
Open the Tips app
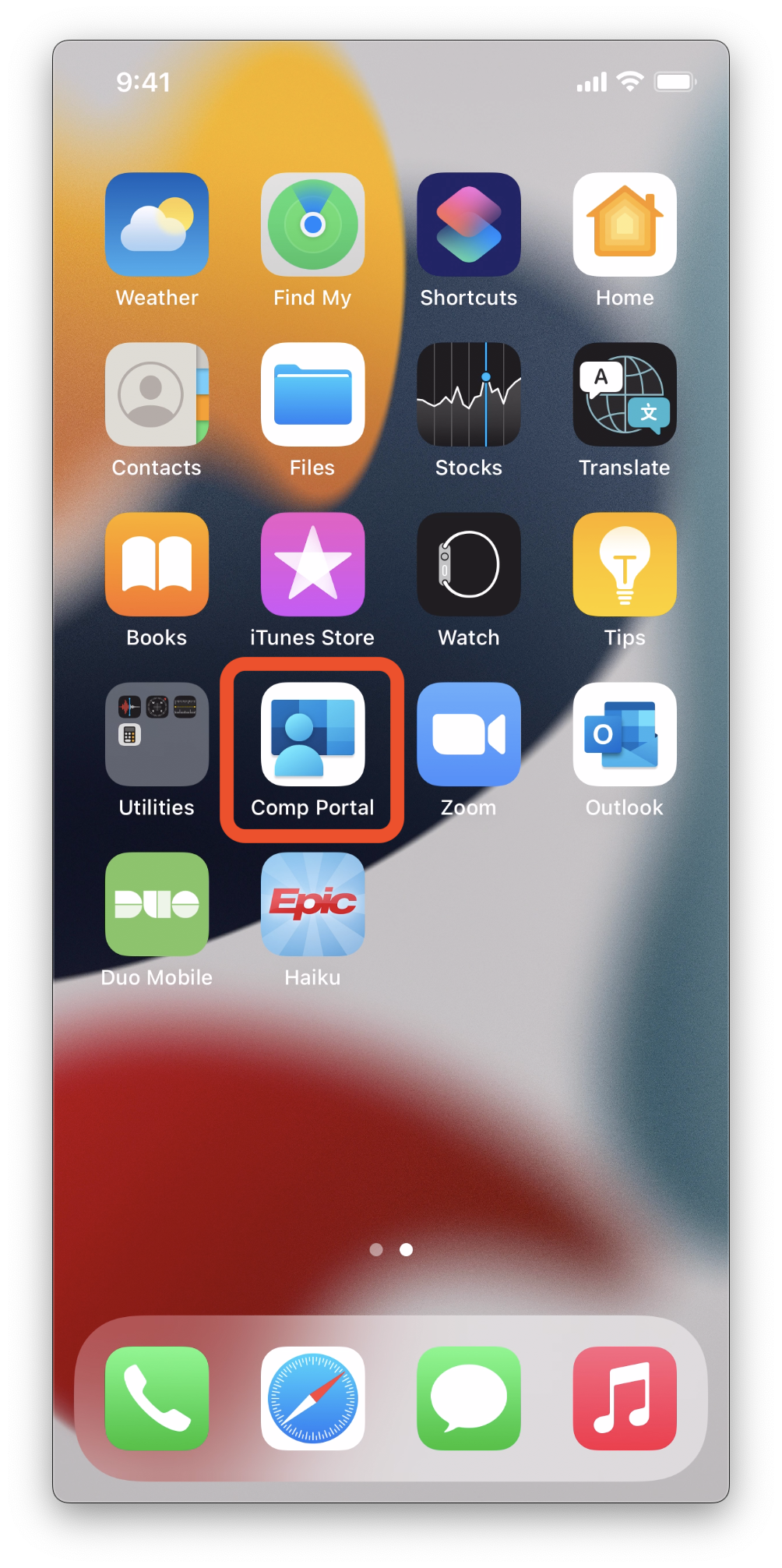(x=624, y=564)
